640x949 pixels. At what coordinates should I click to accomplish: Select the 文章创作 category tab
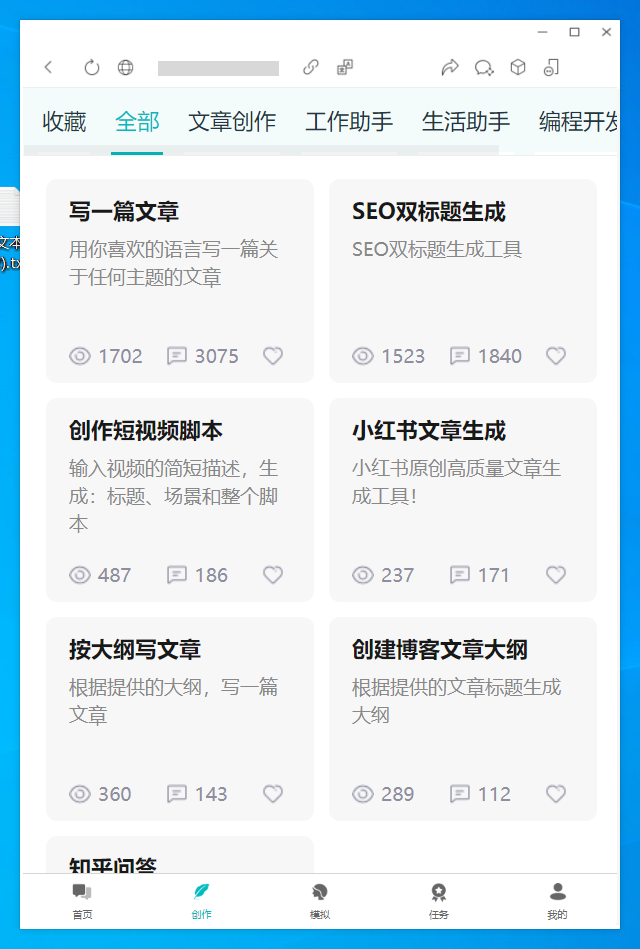click(232, 122)
